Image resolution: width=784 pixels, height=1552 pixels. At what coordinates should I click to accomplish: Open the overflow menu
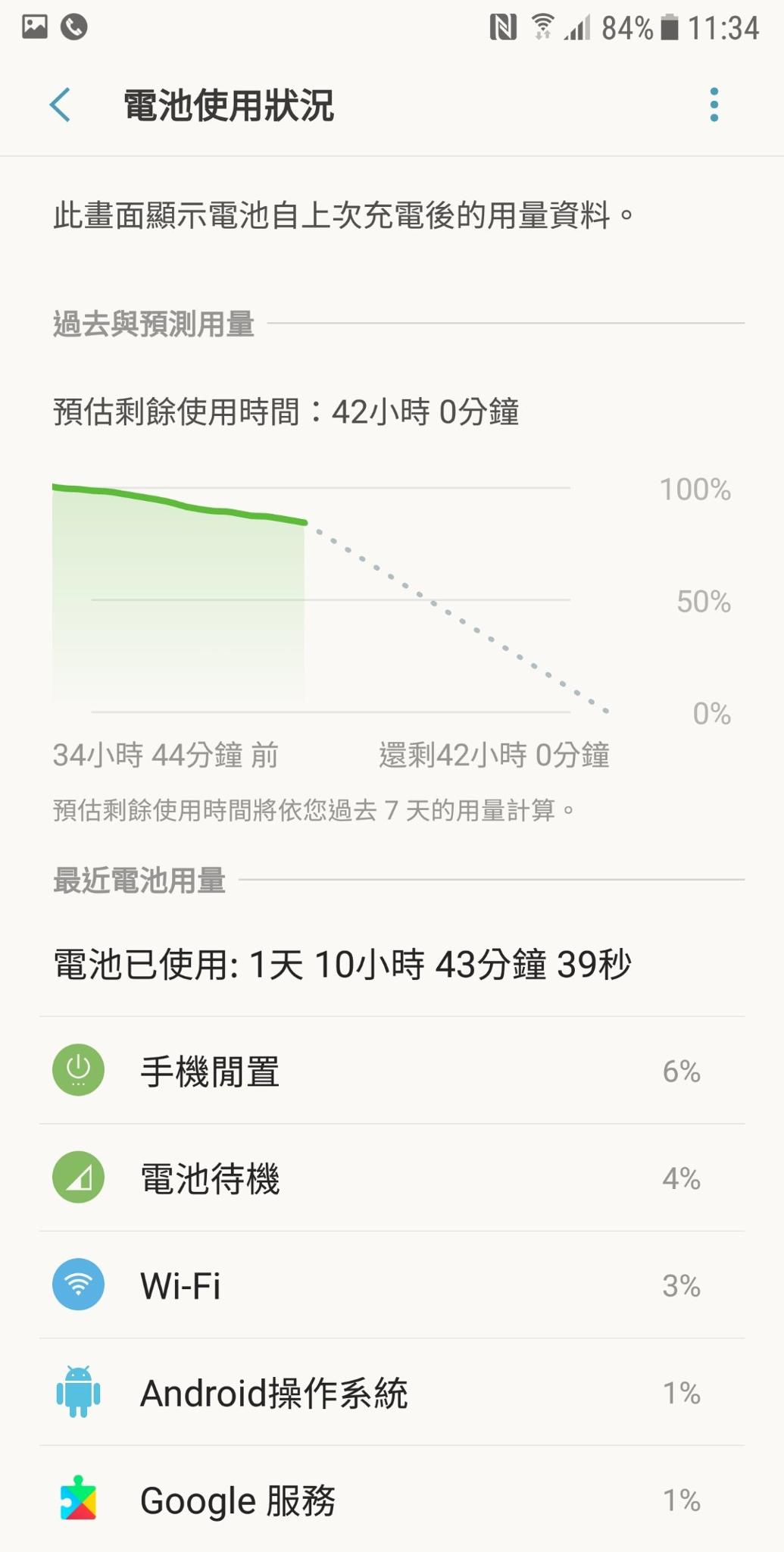714,105
